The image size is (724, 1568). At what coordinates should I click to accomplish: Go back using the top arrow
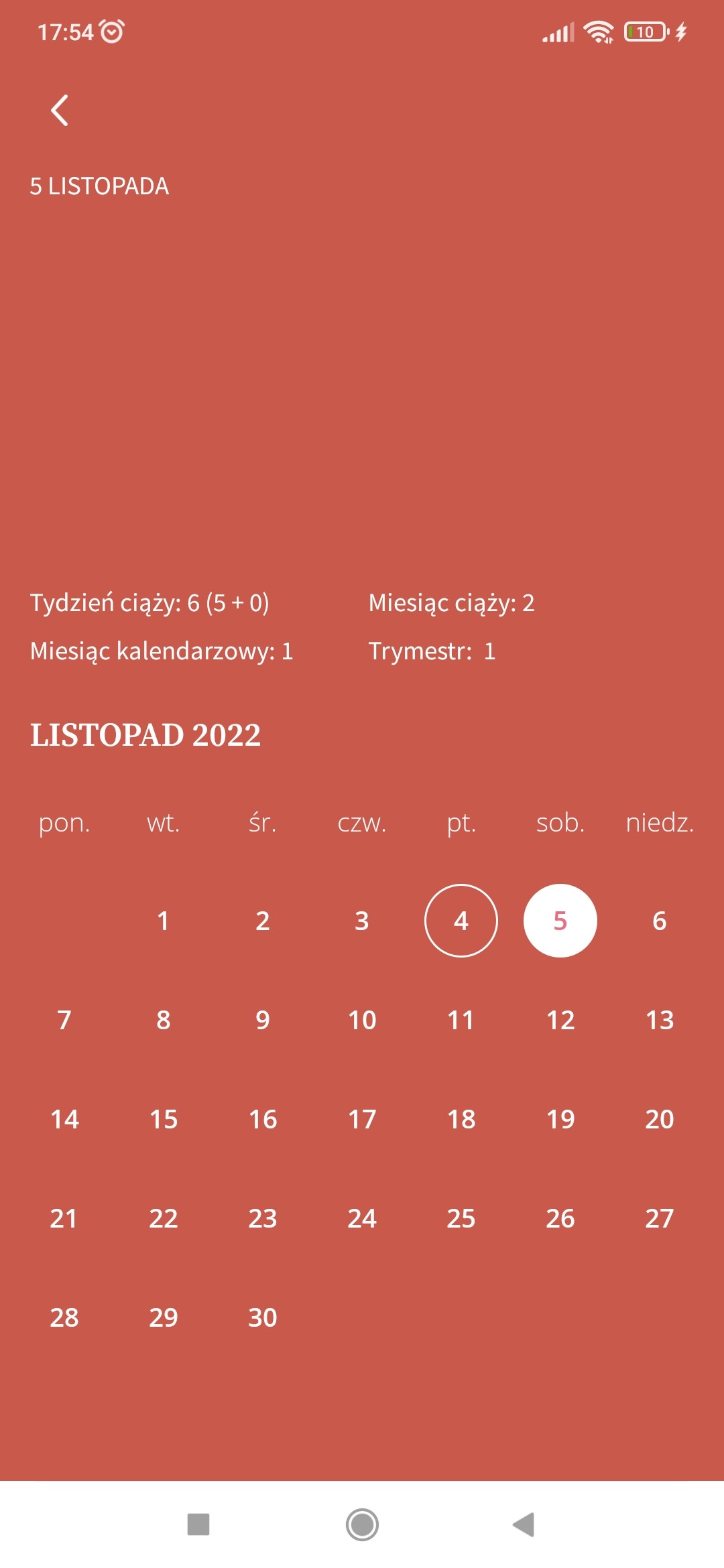tap(60, 111)
